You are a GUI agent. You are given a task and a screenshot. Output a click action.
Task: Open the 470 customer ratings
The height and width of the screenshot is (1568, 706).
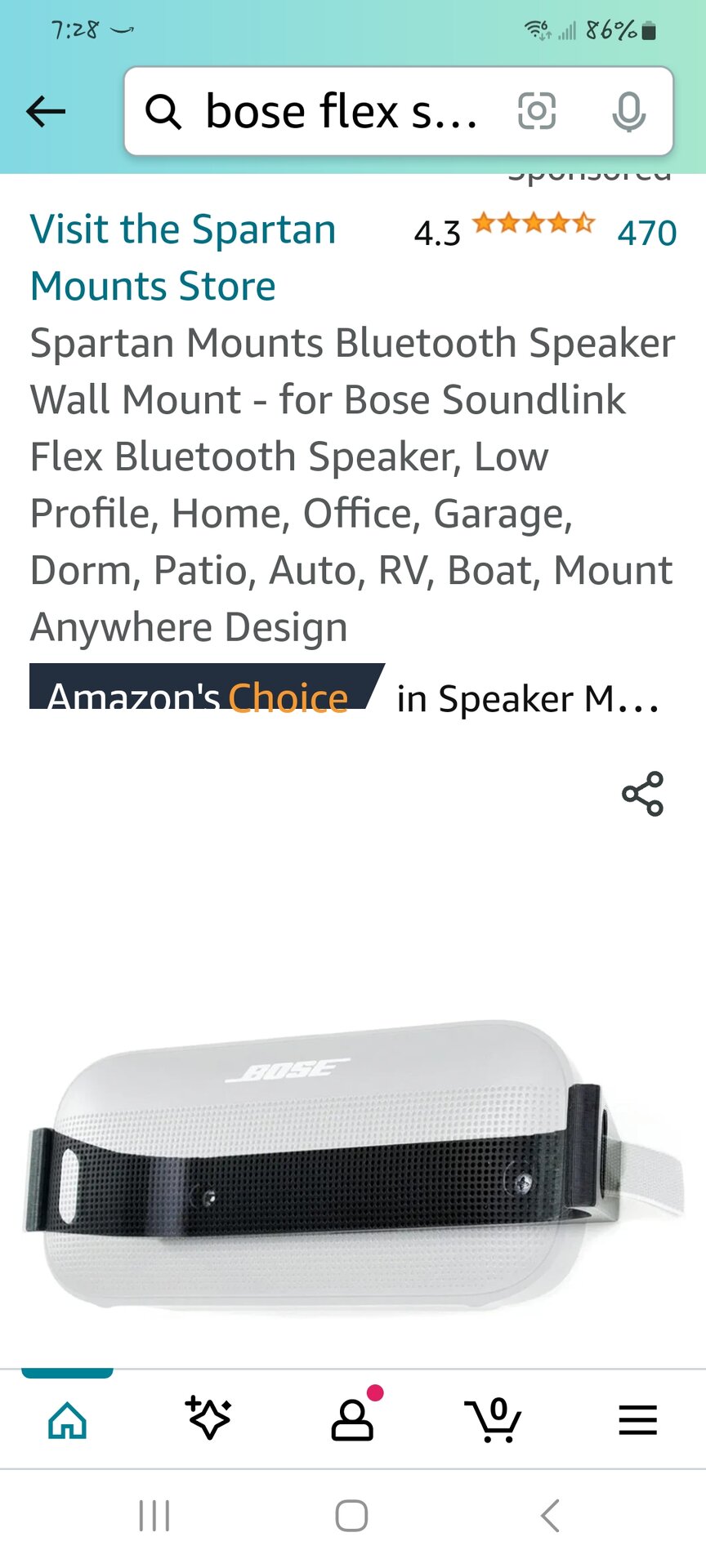point(646,234)
